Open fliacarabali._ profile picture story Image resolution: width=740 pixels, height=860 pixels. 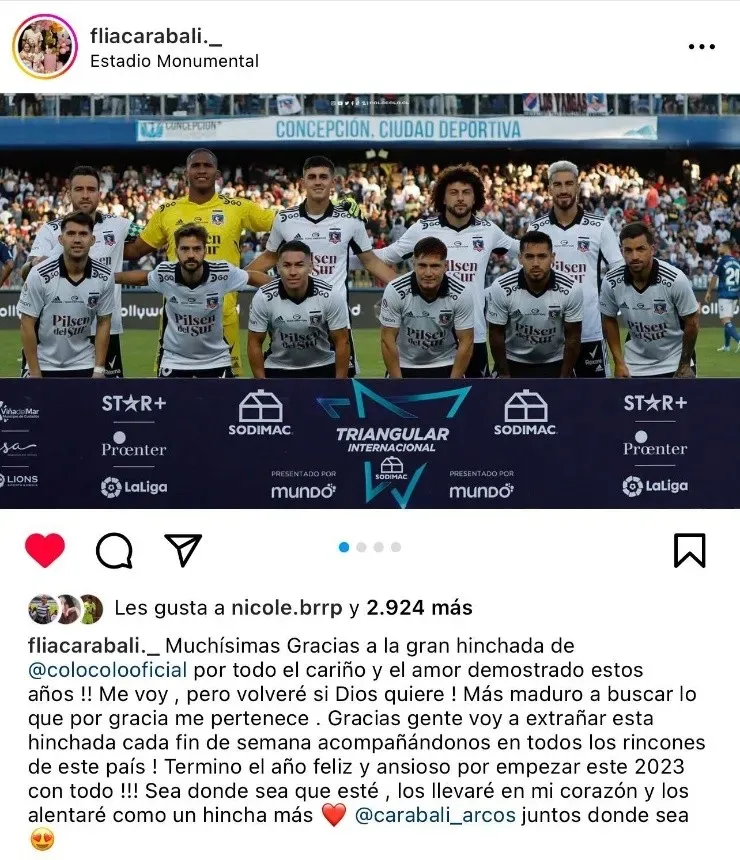click(44, 47)
